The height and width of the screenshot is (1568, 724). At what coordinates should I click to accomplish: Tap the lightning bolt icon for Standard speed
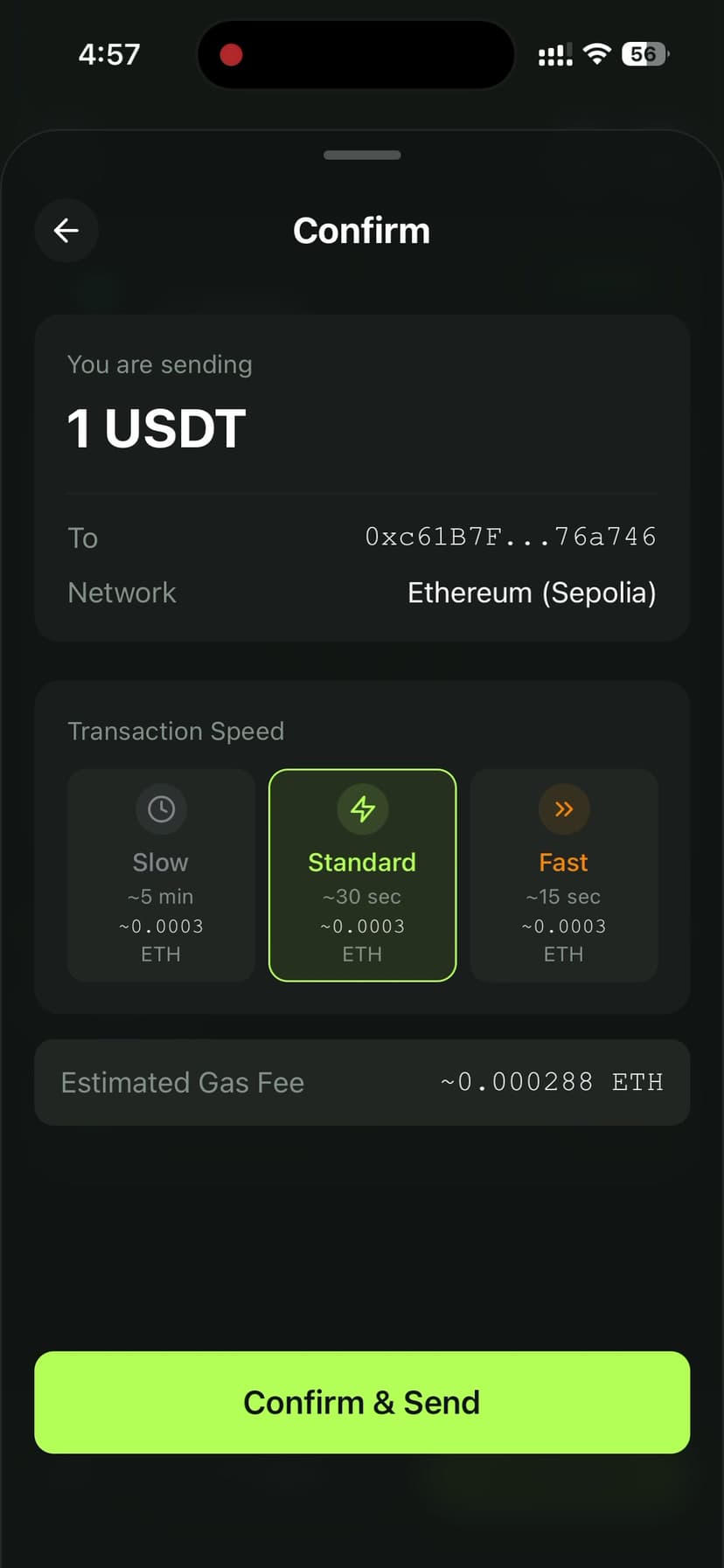pos(362,808)
